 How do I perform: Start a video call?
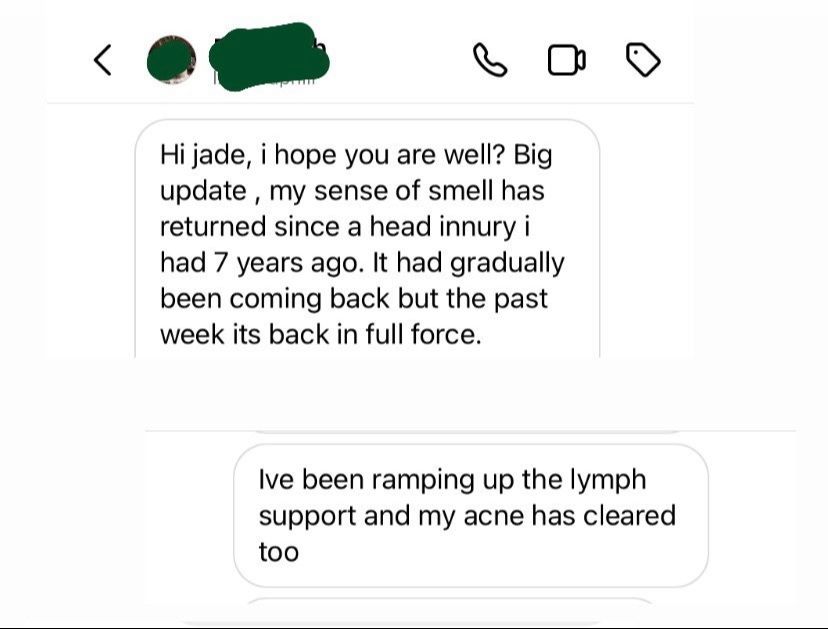[566, 61]
